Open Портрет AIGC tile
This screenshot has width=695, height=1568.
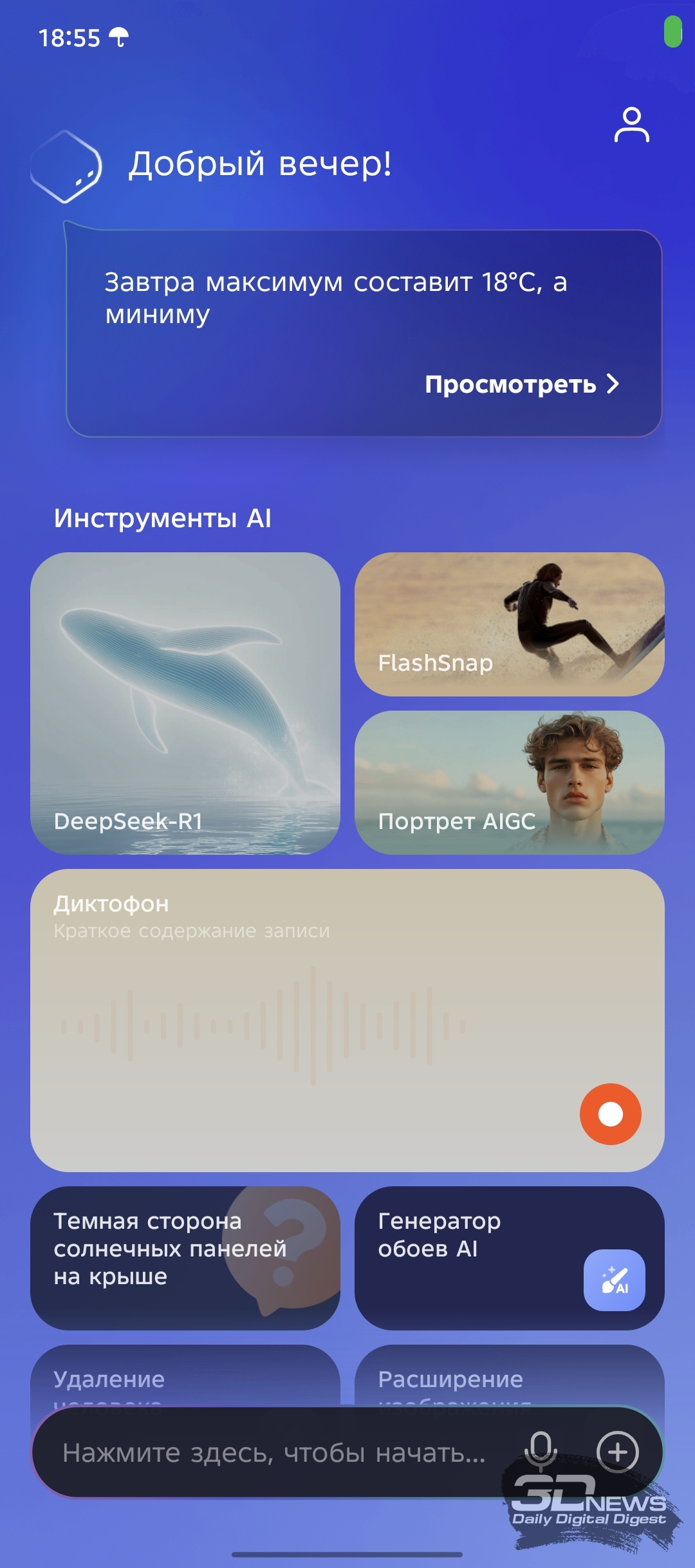coord(510,783)
